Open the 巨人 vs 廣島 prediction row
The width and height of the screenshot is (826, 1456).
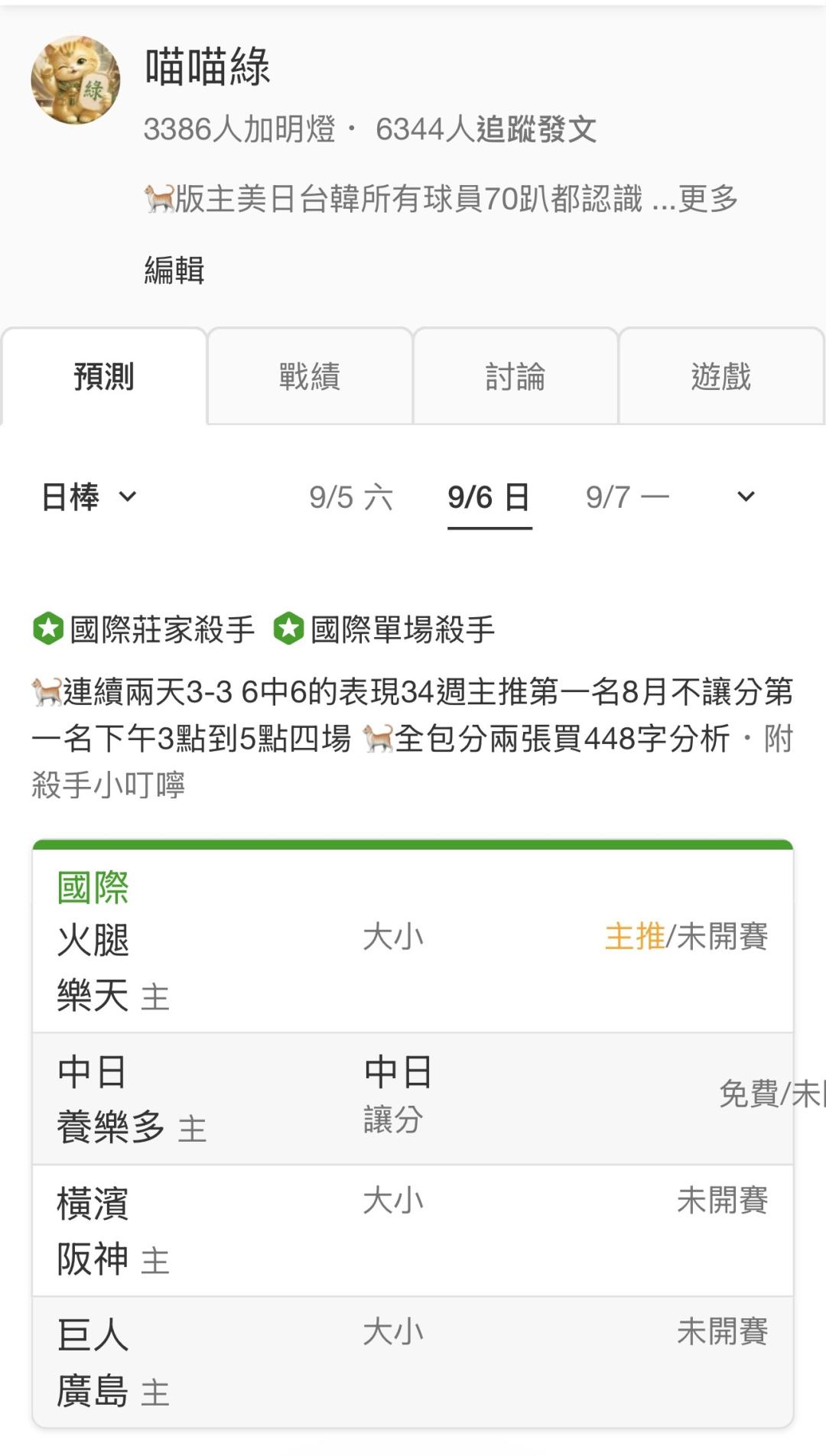coord(413,1362)
